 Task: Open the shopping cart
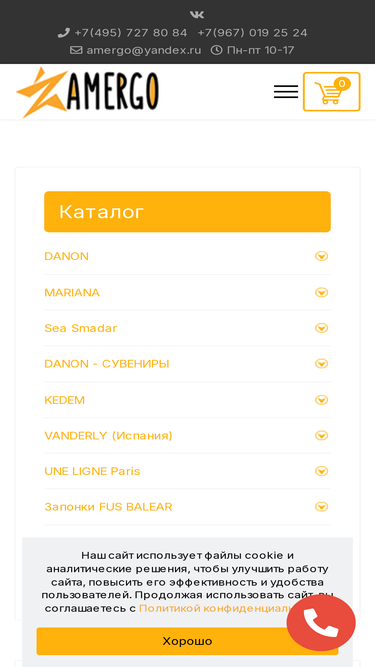coord(332,91)
